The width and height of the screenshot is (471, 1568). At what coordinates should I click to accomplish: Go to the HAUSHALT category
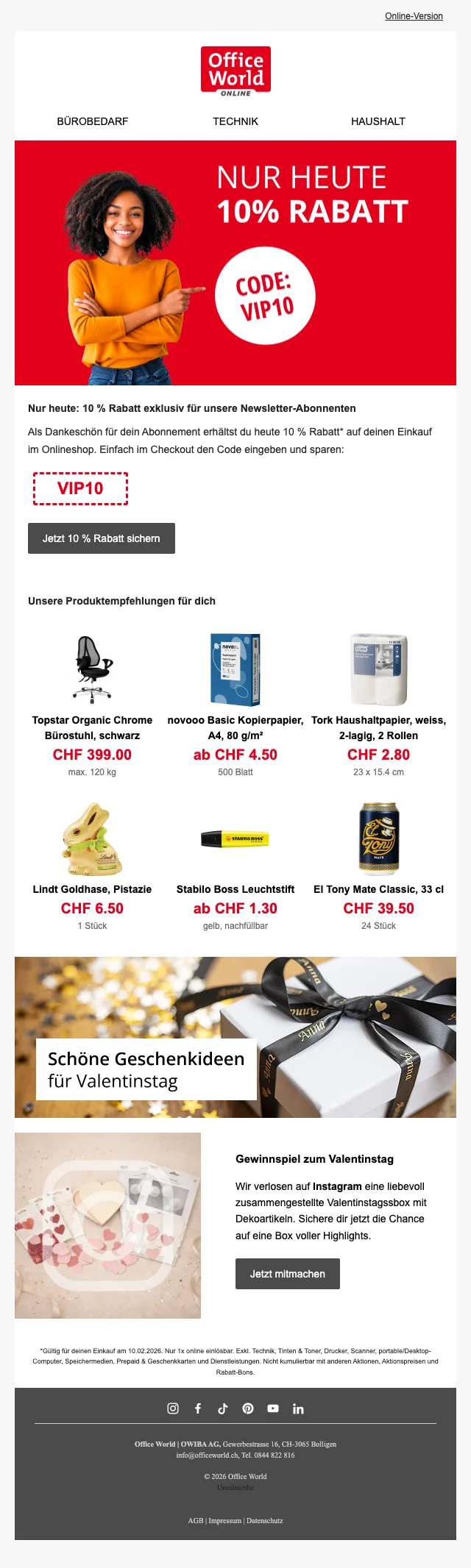(378, 121)
